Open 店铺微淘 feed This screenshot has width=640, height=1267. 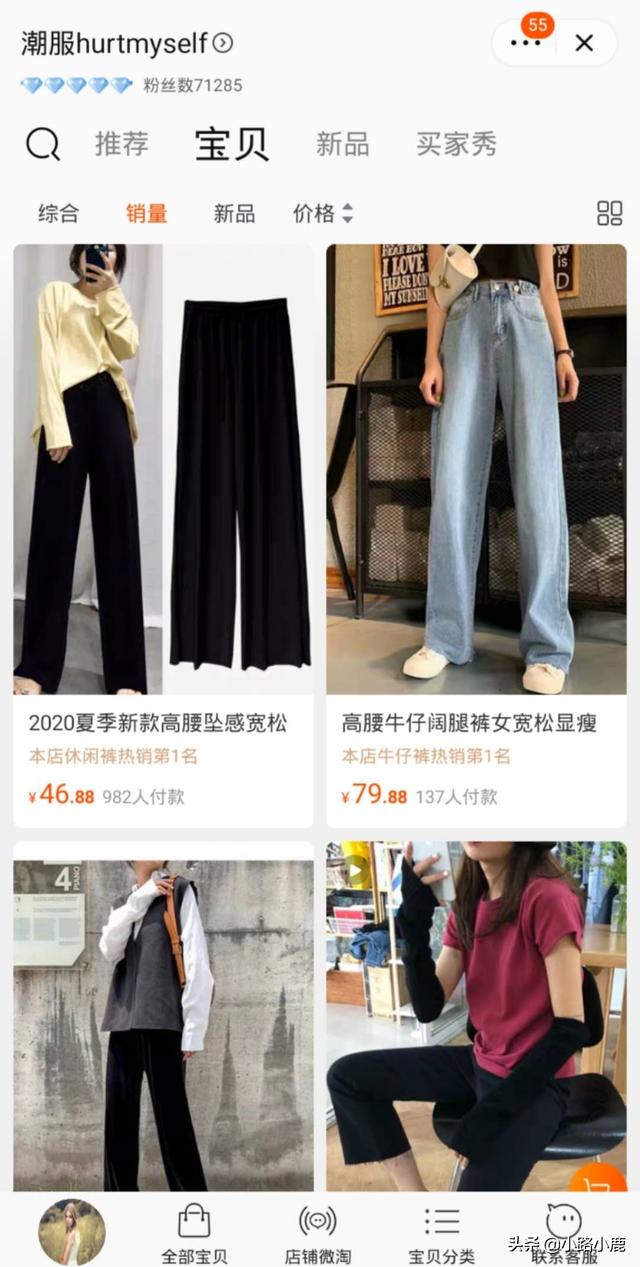[x=317, y=1234]
